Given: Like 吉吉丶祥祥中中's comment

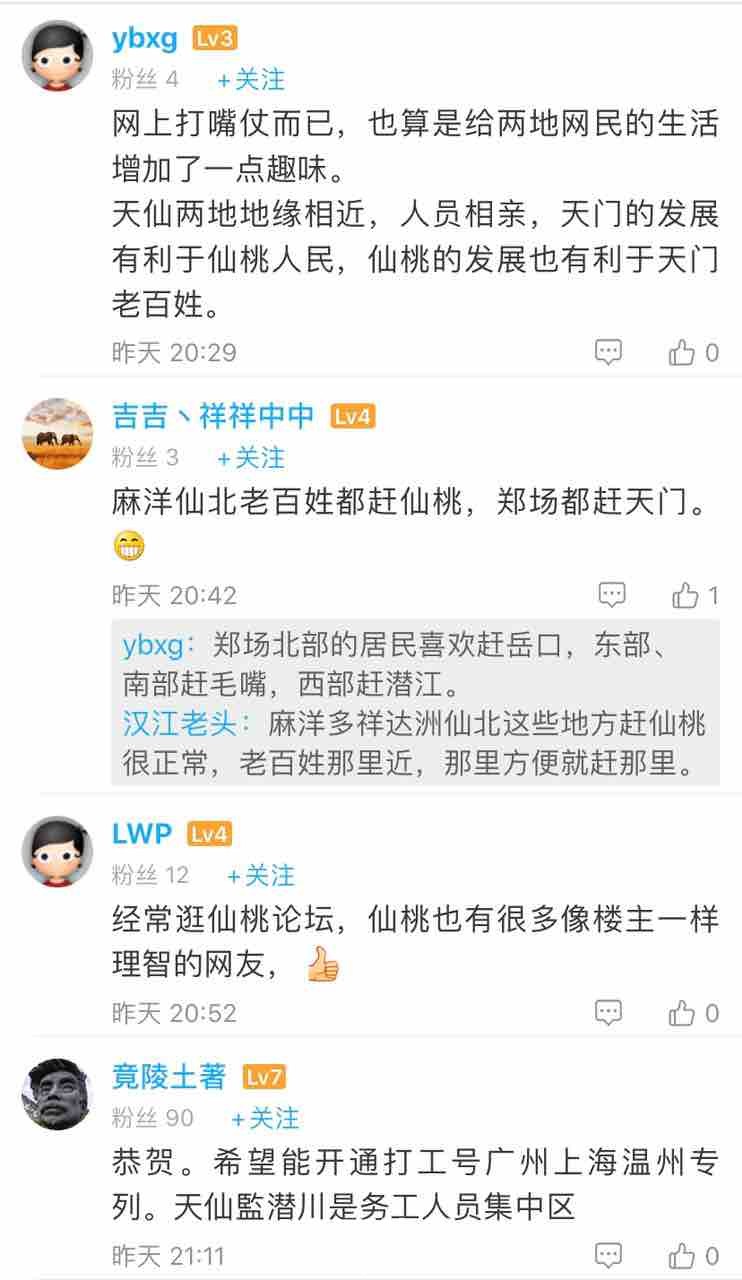Looking at the screenshot, I should tap(695, 595).
